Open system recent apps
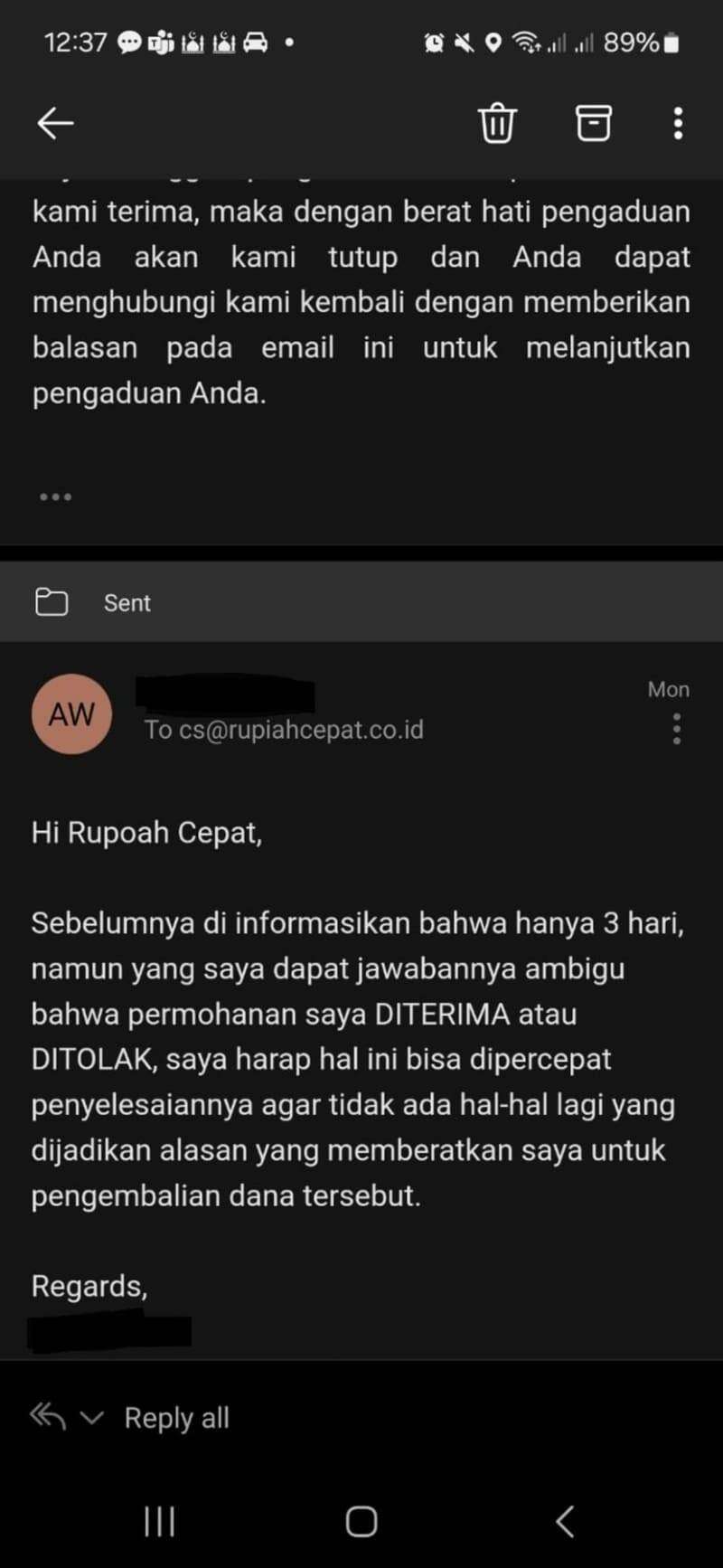The width and height of the screenshot is (723, 1568). [x=159, y=1521]
